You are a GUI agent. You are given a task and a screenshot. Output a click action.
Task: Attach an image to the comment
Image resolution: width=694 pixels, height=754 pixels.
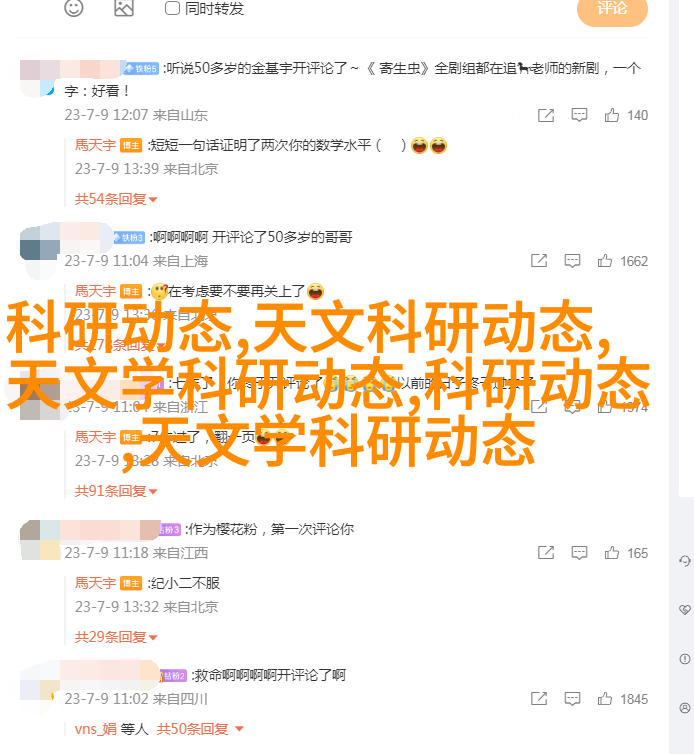click(124, 8)
